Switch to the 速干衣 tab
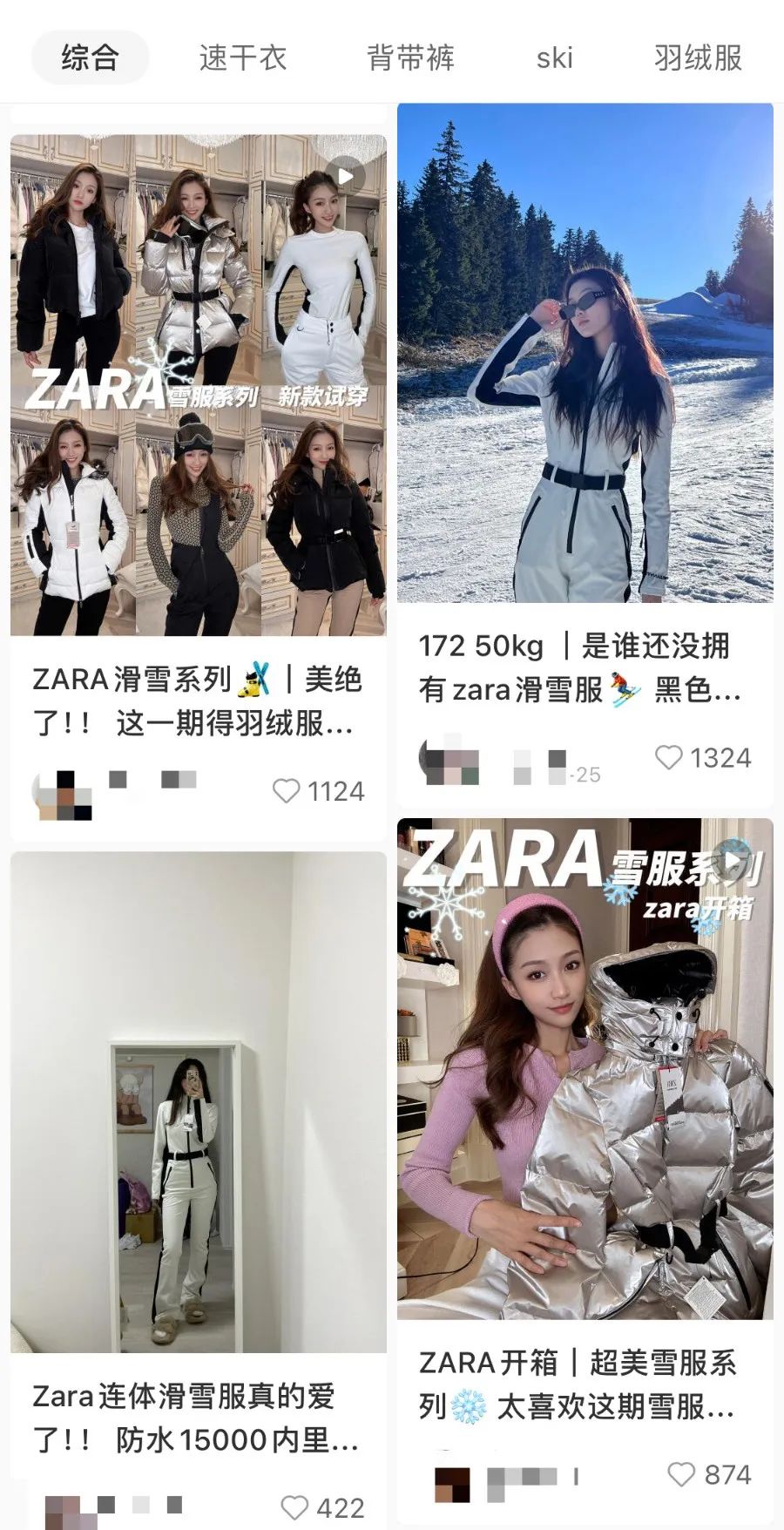Image resolution: width=784 pixels, height=1530 pixels. [242, 58]
